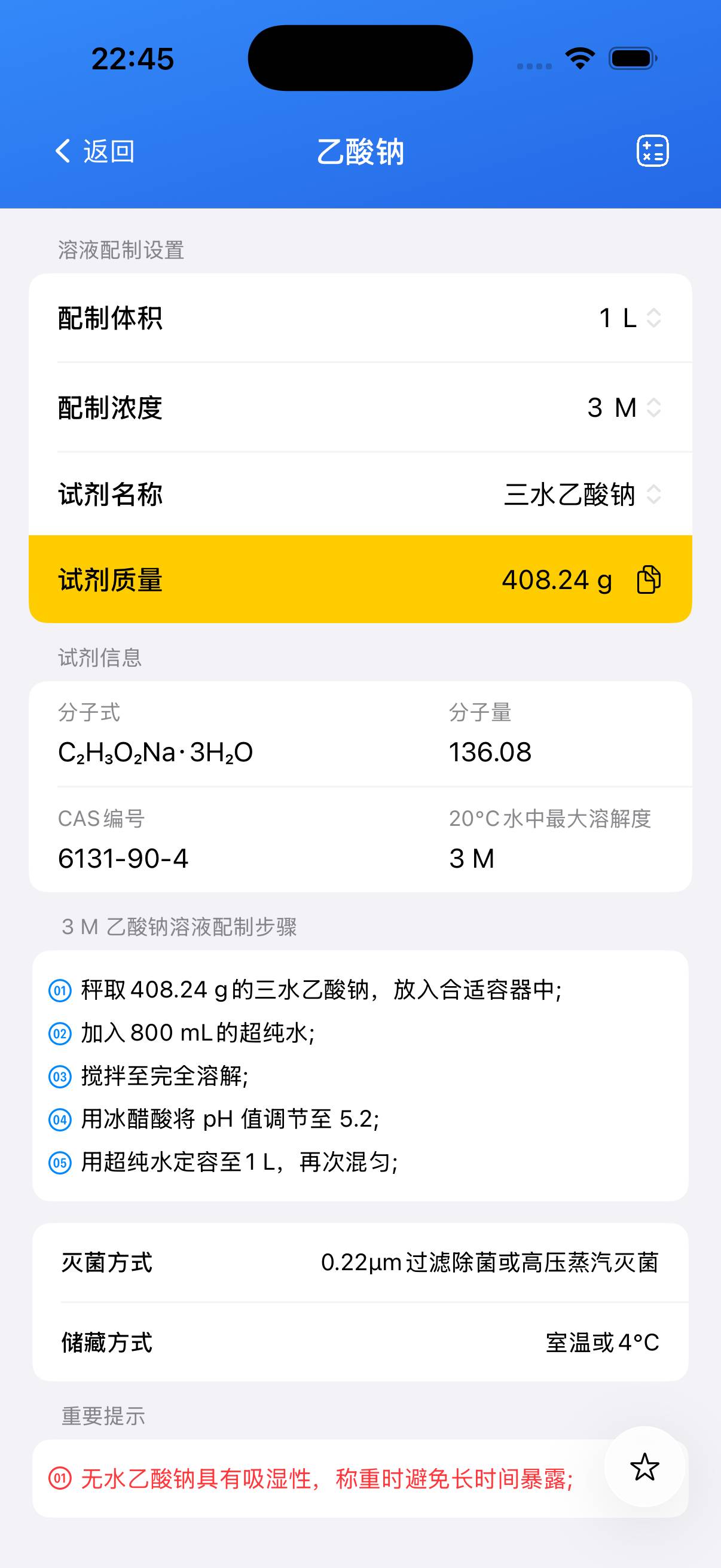
Task: Copy the reagent mass 408.24 g
Action: 647,580
